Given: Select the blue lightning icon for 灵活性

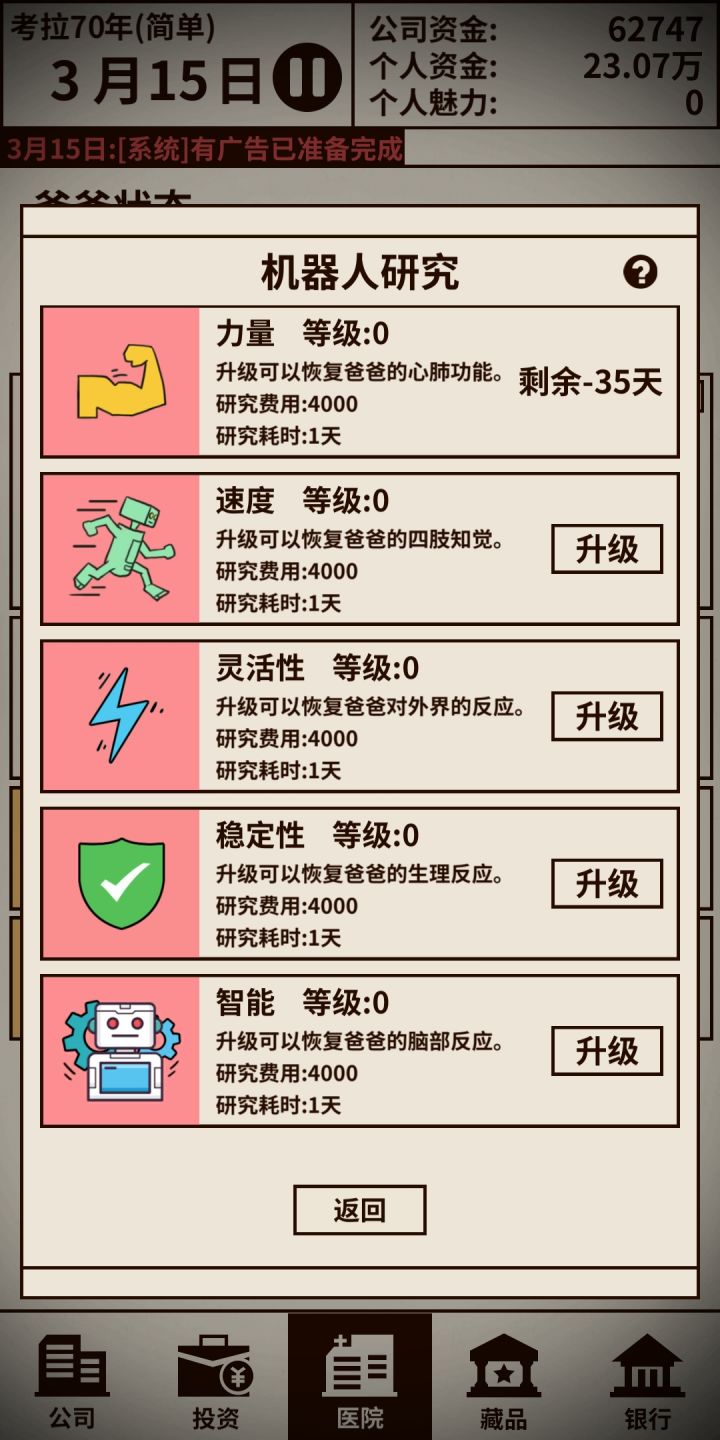Looking at the screenshot, I should pos(120,716).
